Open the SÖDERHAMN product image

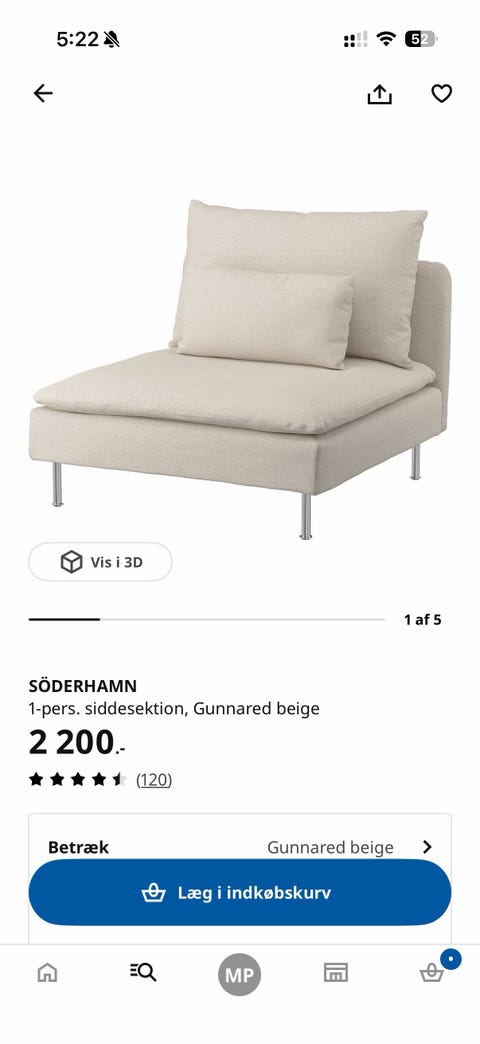coord(240,370)
